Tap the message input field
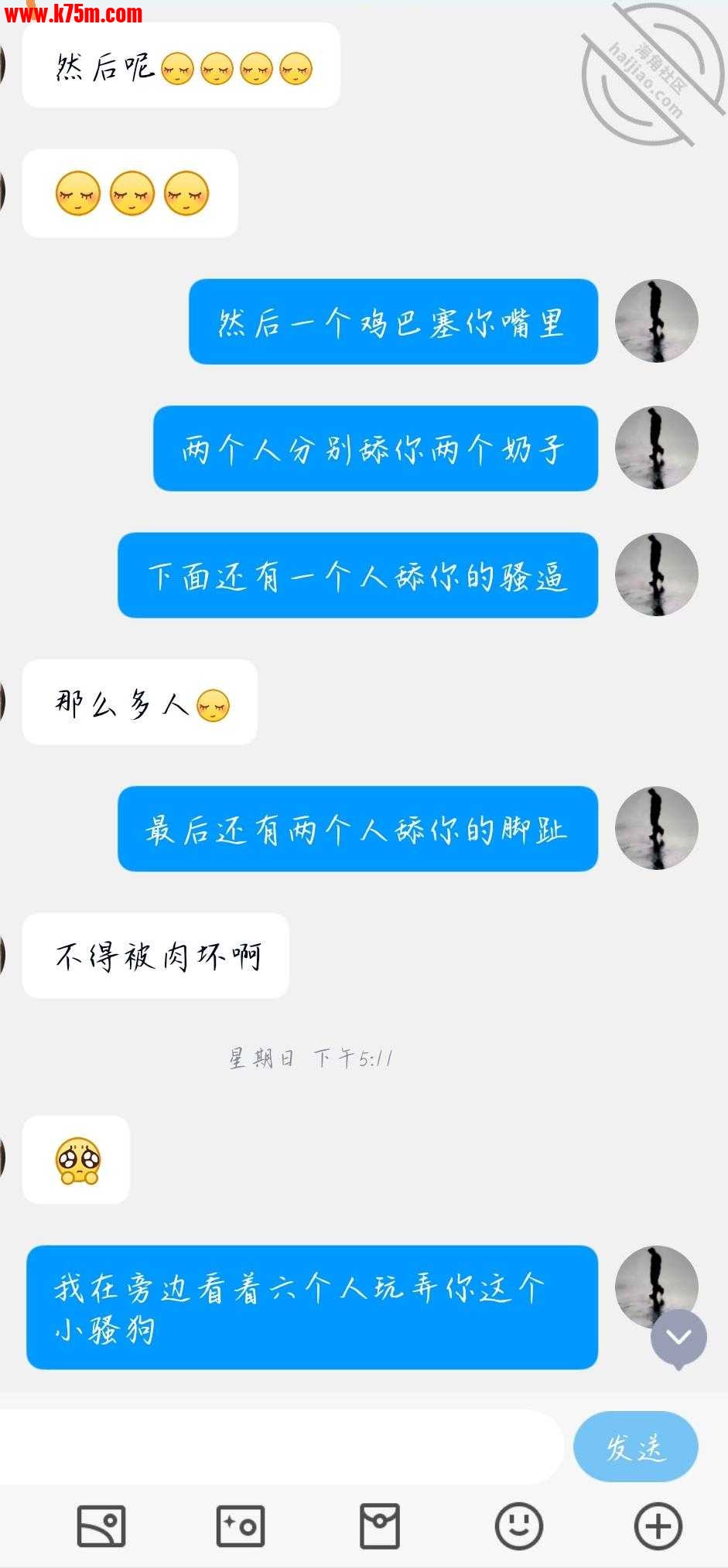This screenshot has height=1568, width=728. pyautogui.click(x=279, y=1447)
